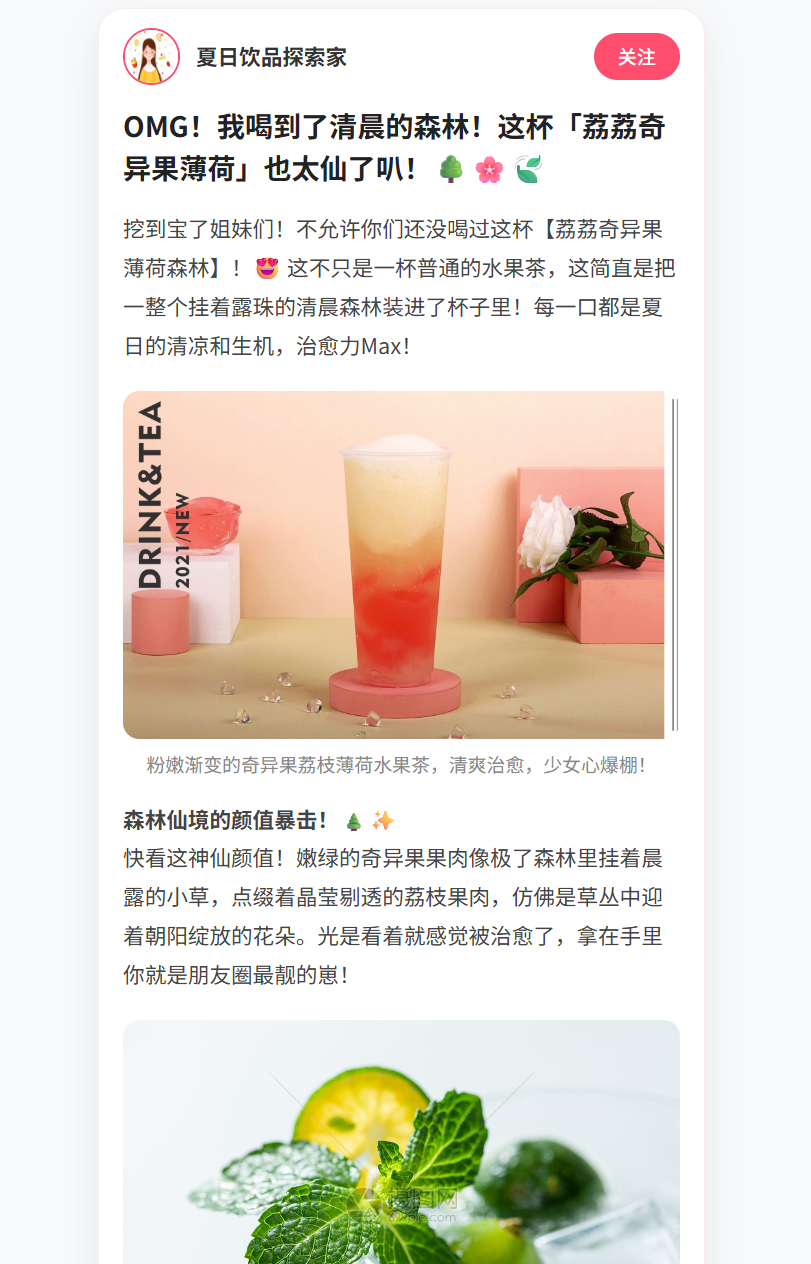Open the author's profile avatar
Viewport: 811px width, 1264px height.
pyautogui.click(x=151, y=57)
